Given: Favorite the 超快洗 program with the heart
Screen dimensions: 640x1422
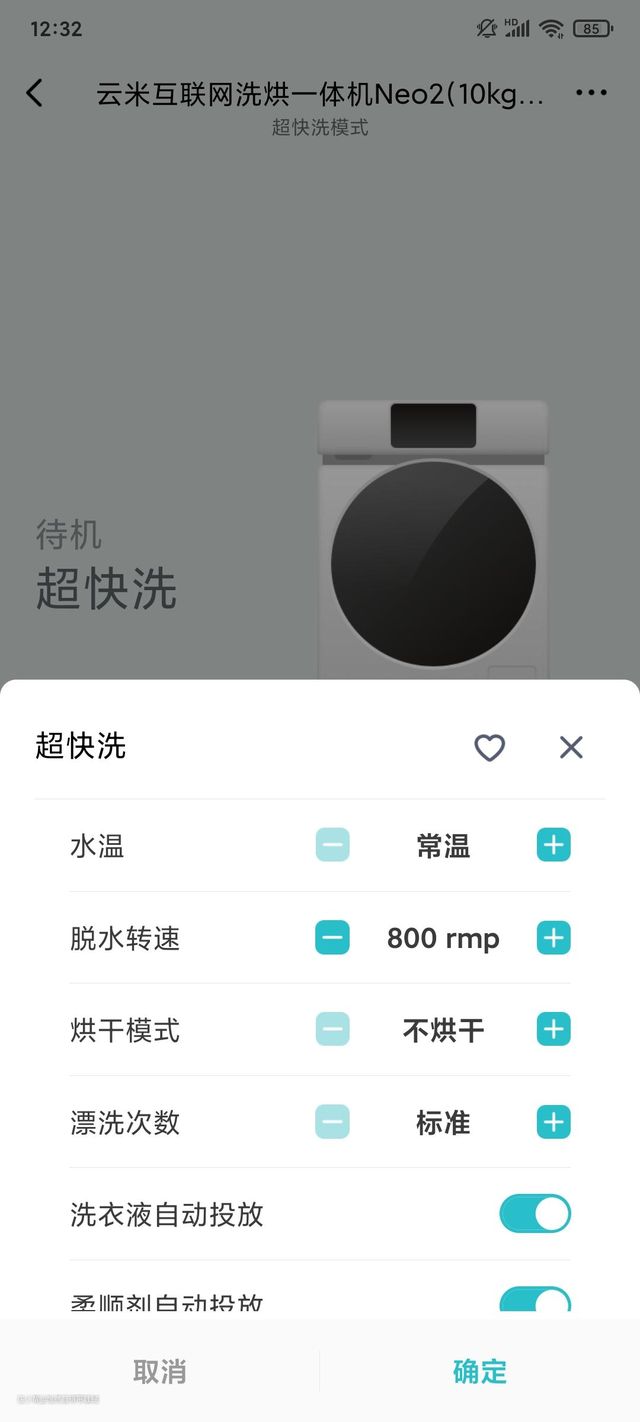Looking at the screenshot, I should [x=489, y=747].
